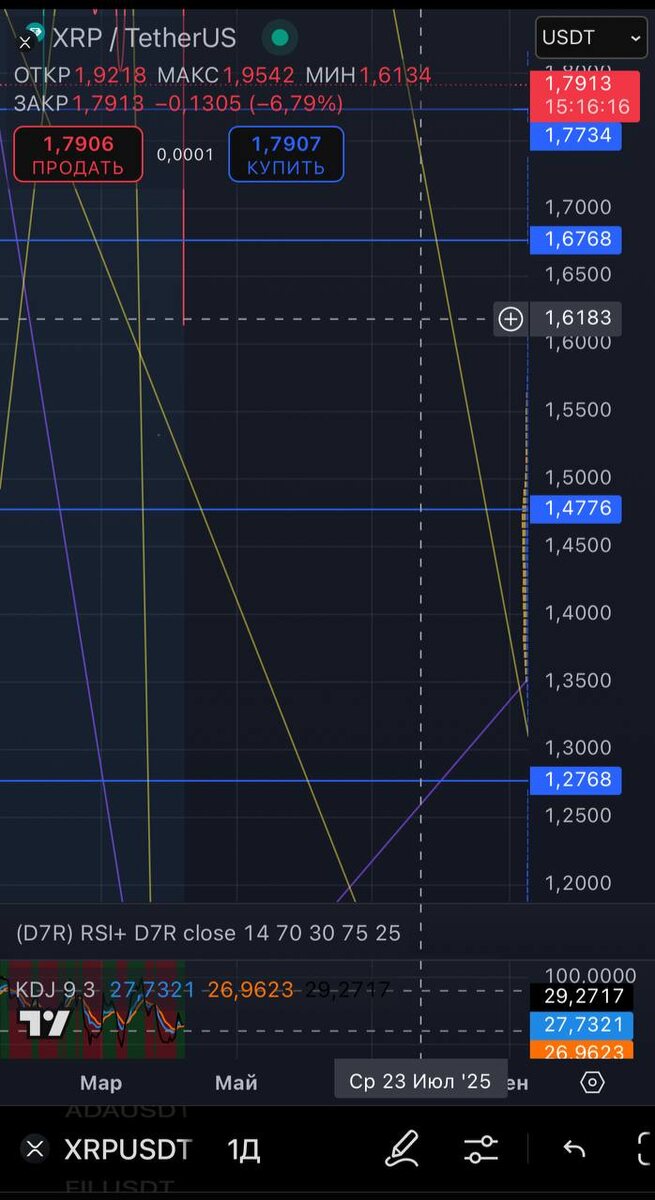
Task: Open chart settings sliders icon
Action: click(481, 1149)
